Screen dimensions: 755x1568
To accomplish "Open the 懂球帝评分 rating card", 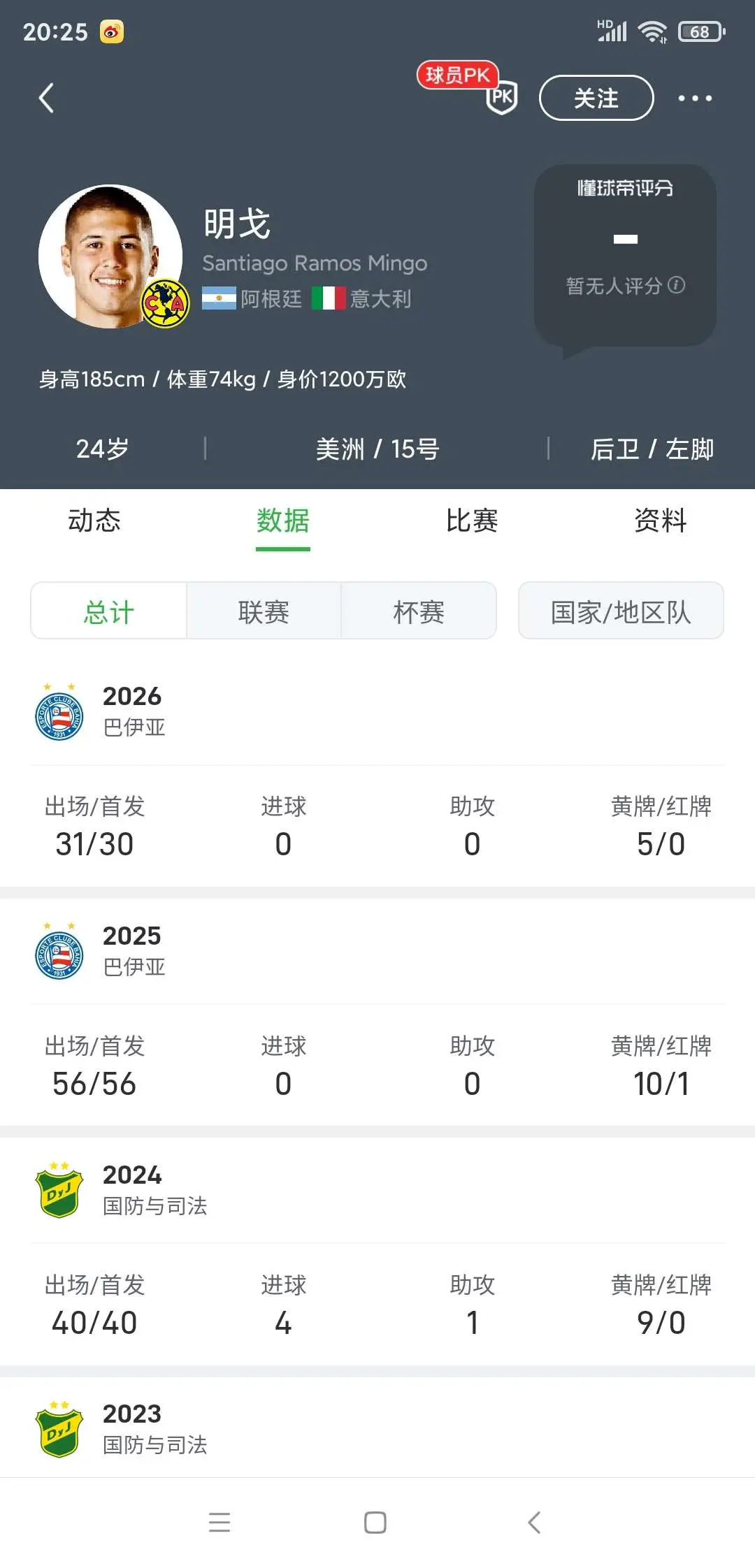I will (x=625, y=256).
